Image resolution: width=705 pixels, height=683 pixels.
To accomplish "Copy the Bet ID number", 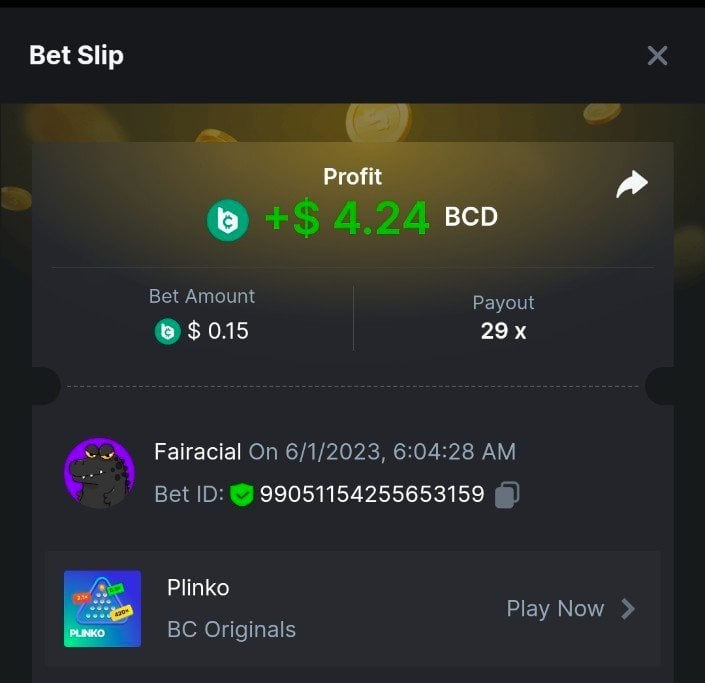I will (507, 494).
